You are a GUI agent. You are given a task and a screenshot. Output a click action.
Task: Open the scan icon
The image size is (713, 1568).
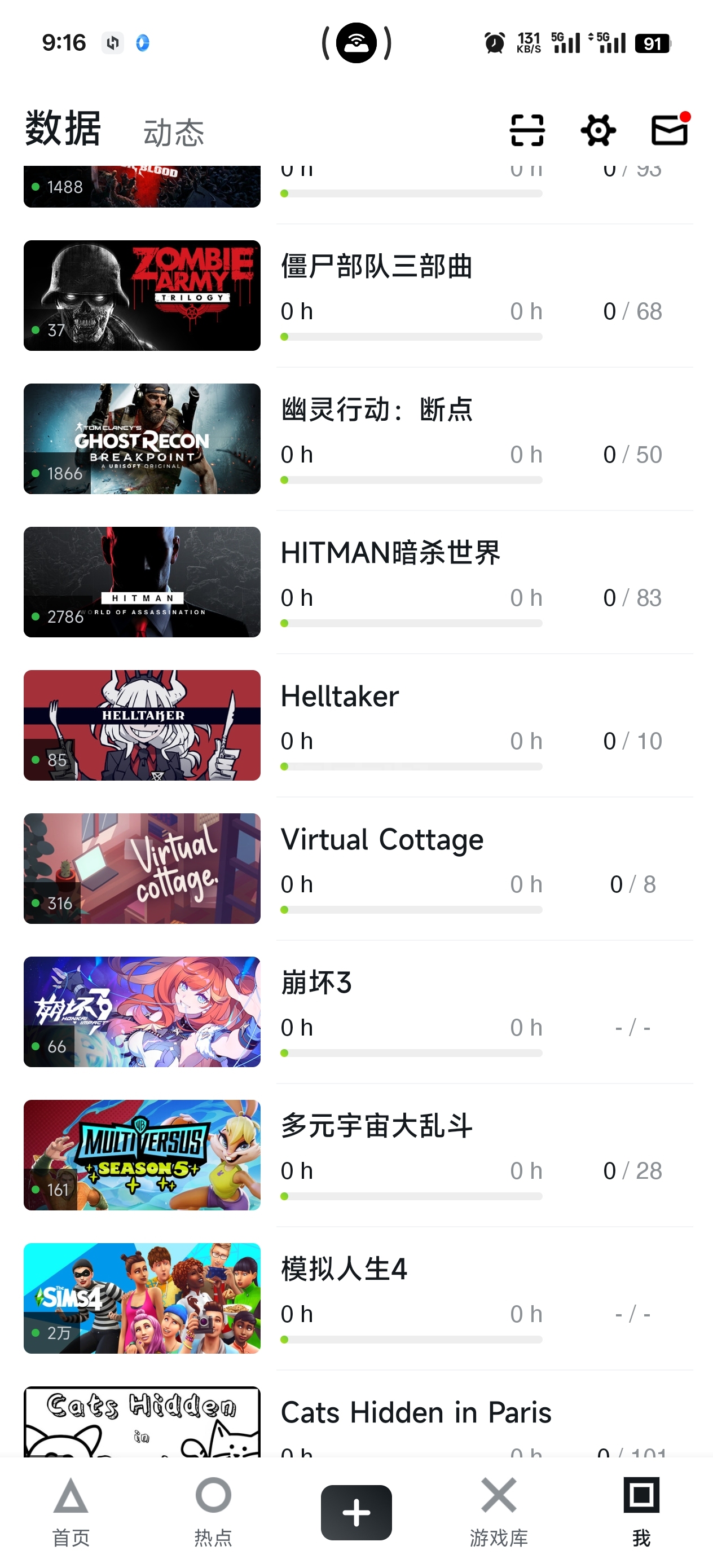527,130
